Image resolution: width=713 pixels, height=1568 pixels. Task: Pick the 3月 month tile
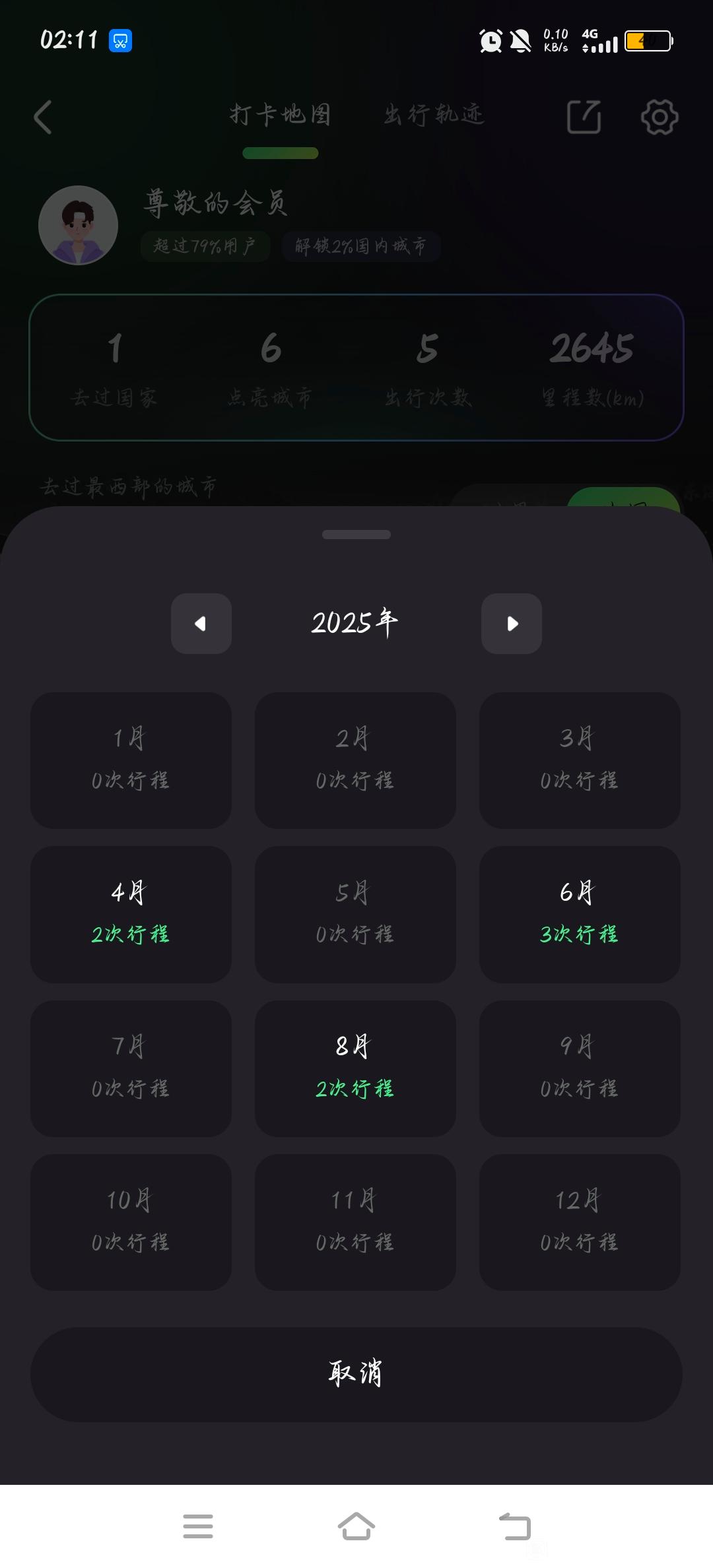click(x=580, y=760)
